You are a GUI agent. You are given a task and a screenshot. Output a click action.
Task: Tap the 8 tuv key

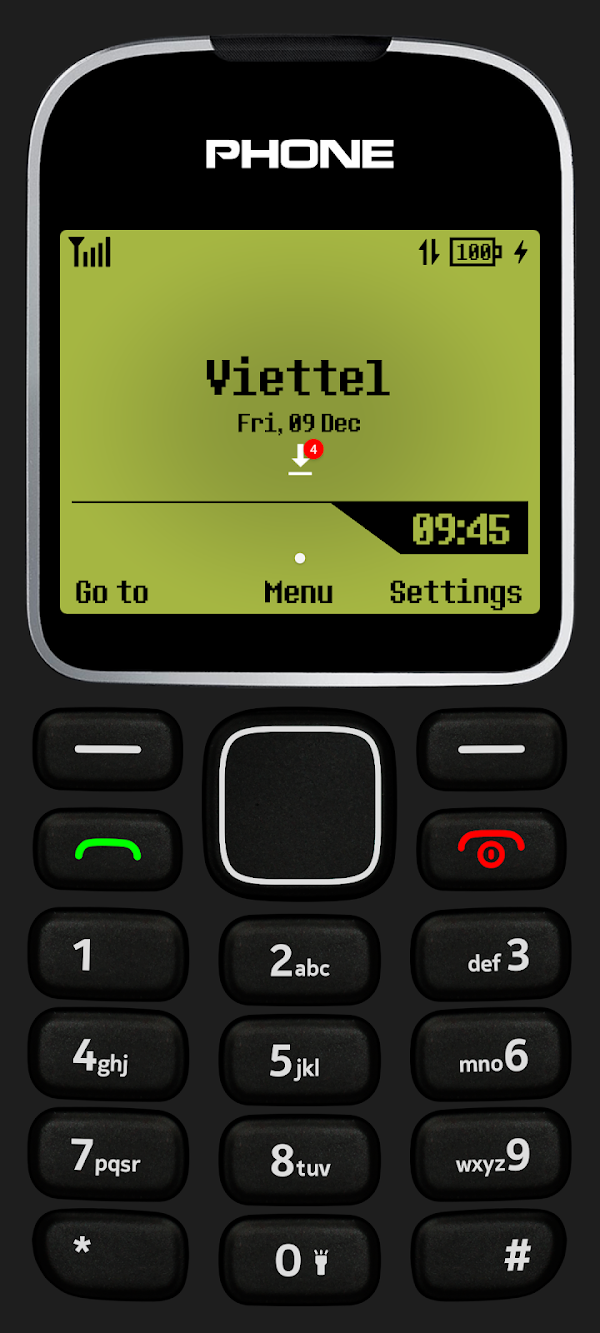pyautogui.click(x=300, y=1161)
